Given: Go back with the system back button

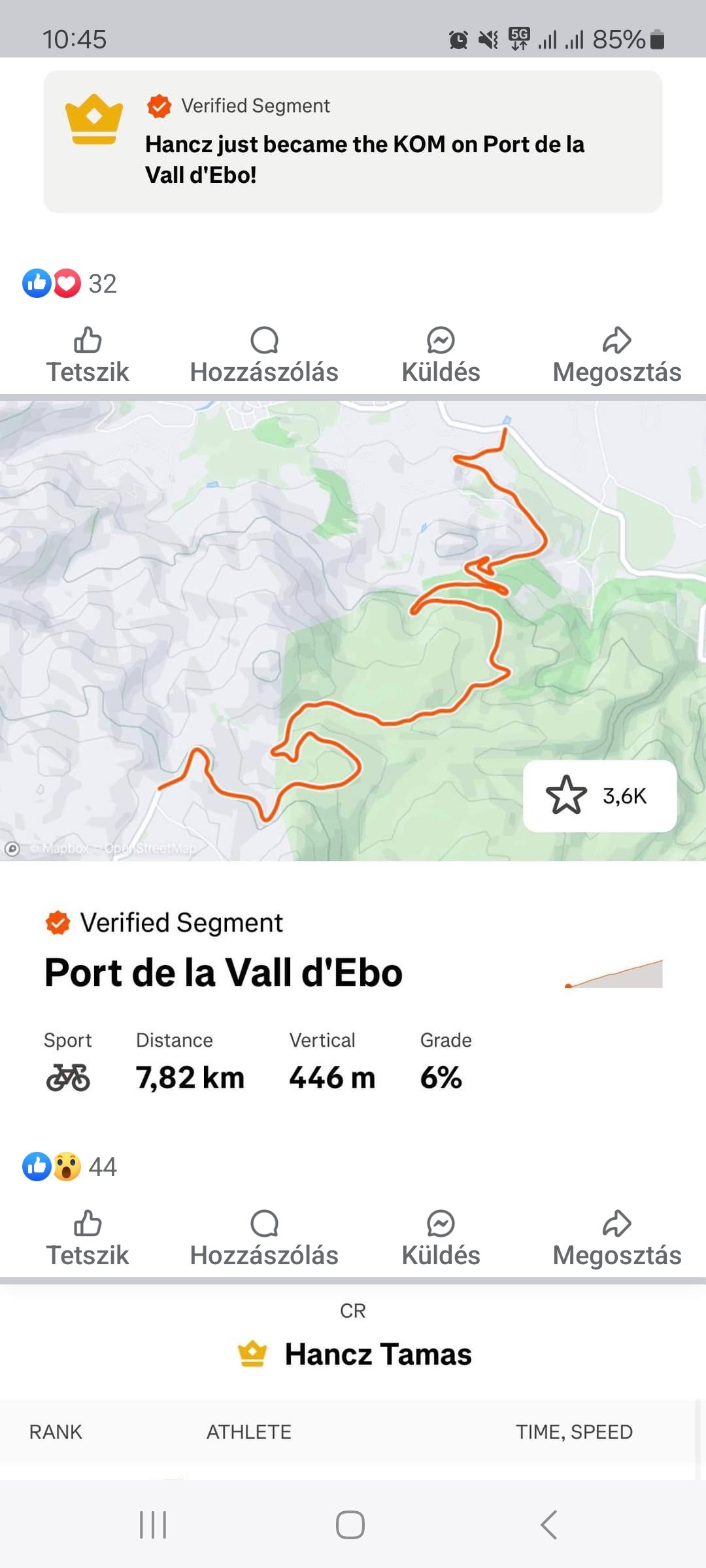Looking at the screenshot, I should tap(549, 1525).
